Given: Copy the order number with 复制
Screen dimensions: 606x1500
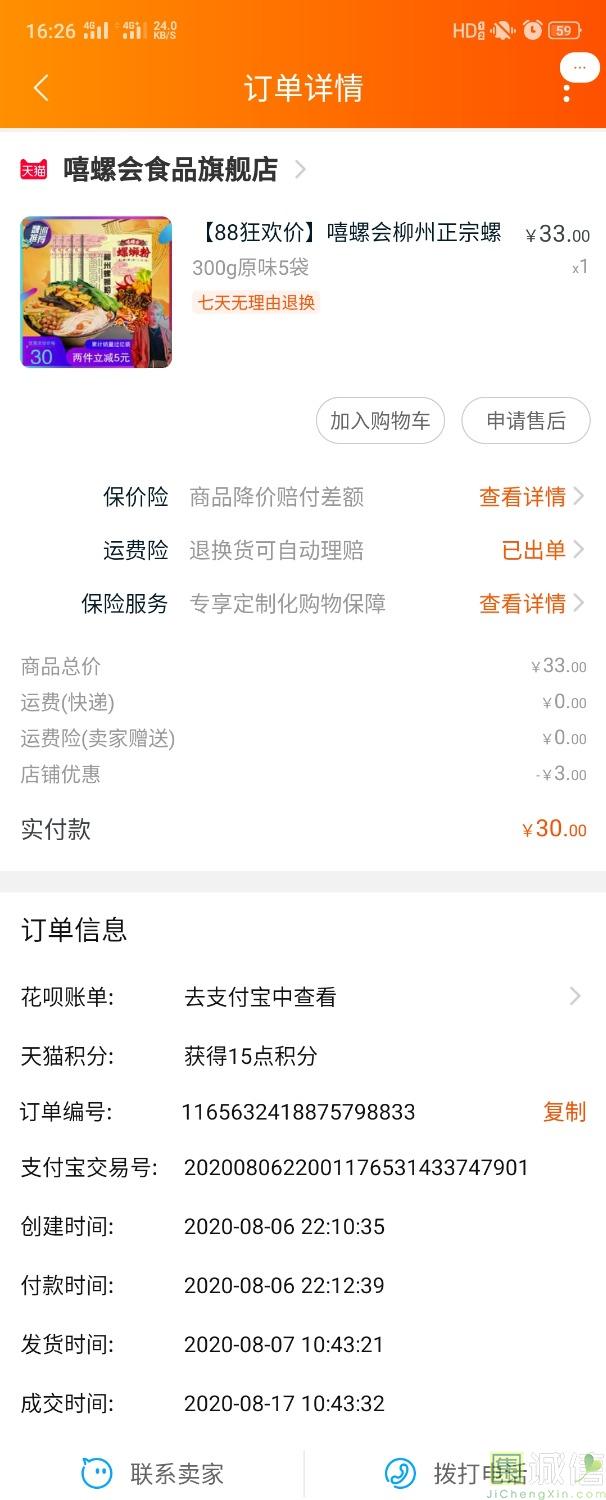Looking at the screenshot, I should click(564, 1112).
